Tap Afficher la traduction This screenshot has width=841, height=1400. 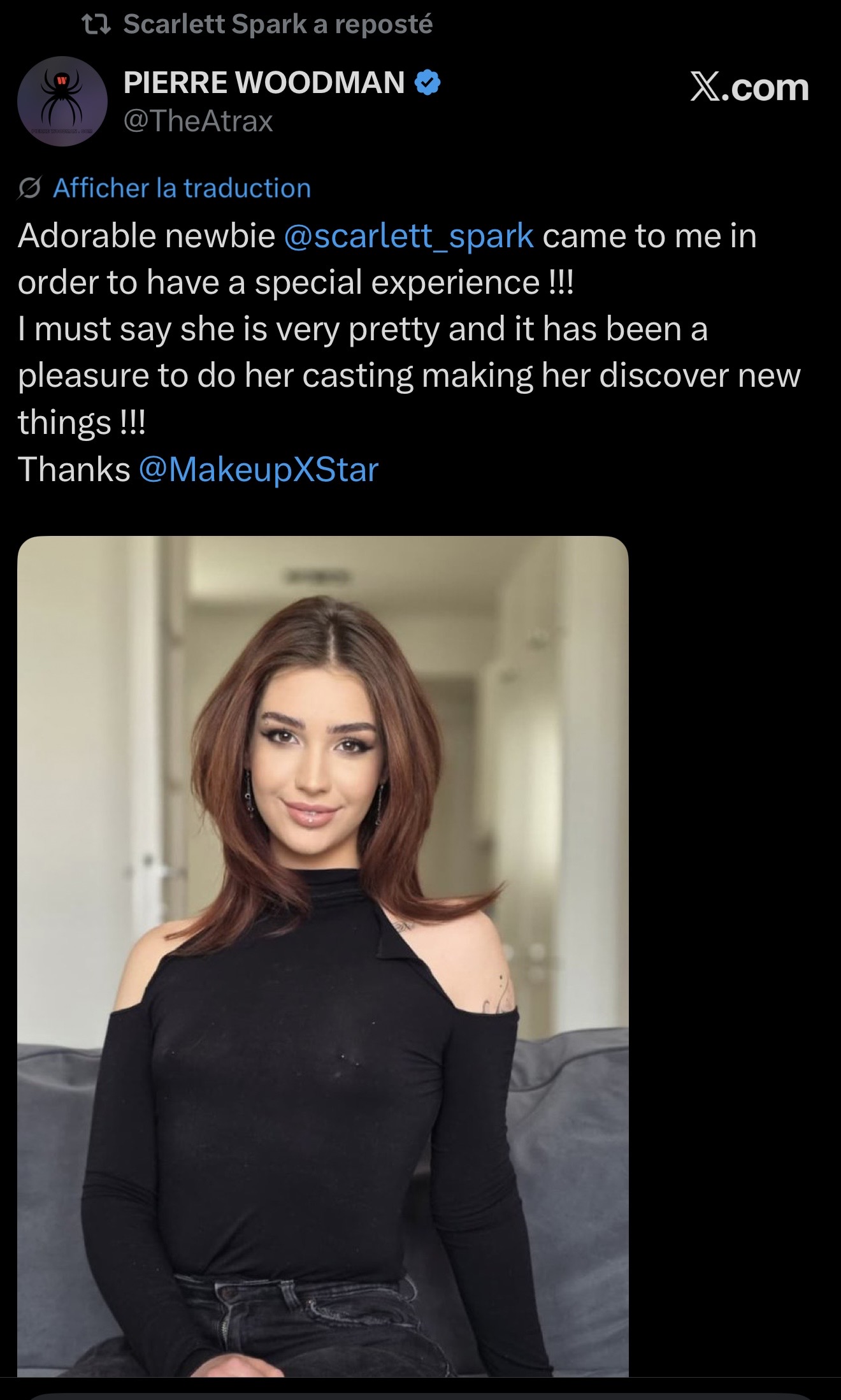pos(182,188)
